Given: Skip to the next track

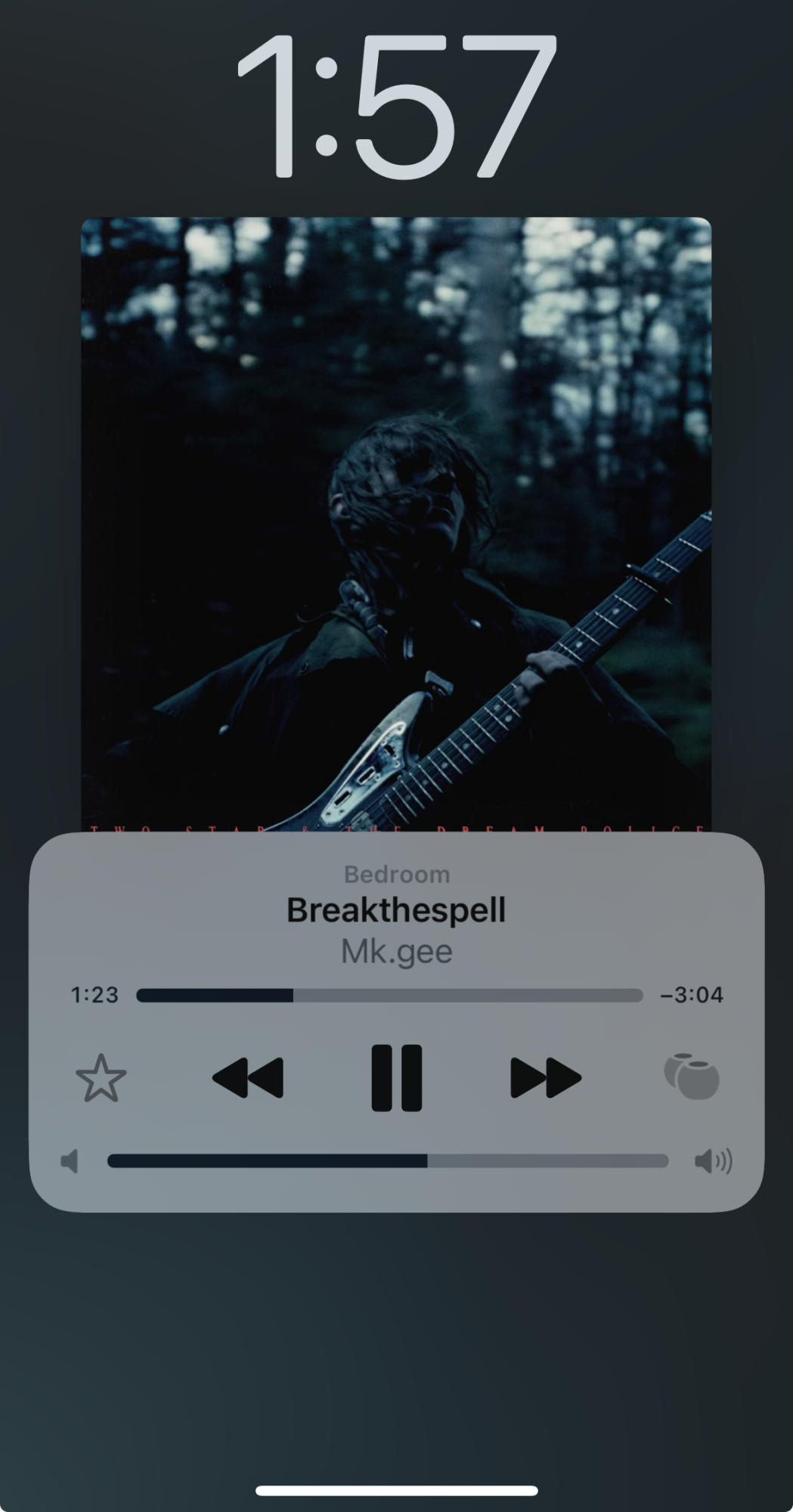Looking at the screenshot, I should pyautogui.click(x=545, y=1078).
